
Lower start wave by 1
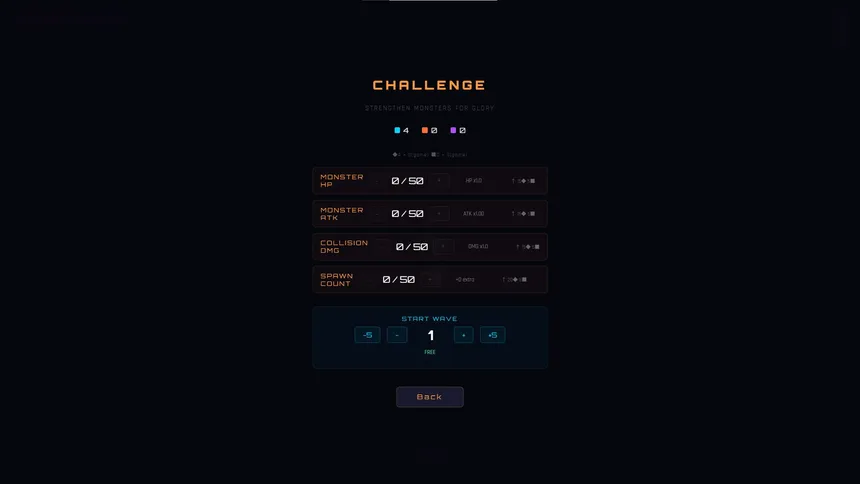tap(397, 335)
